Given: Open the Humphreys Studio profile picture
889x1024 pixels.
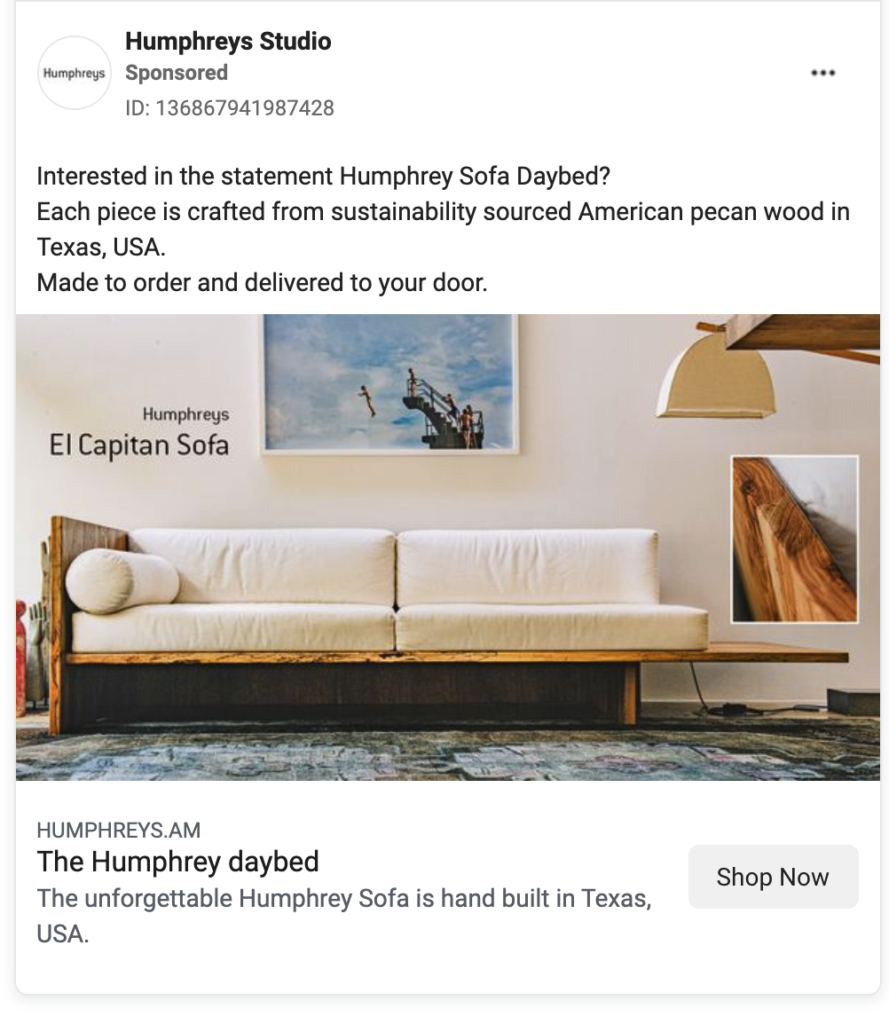Looking at the screenshot, I should (x=74, y=73).
